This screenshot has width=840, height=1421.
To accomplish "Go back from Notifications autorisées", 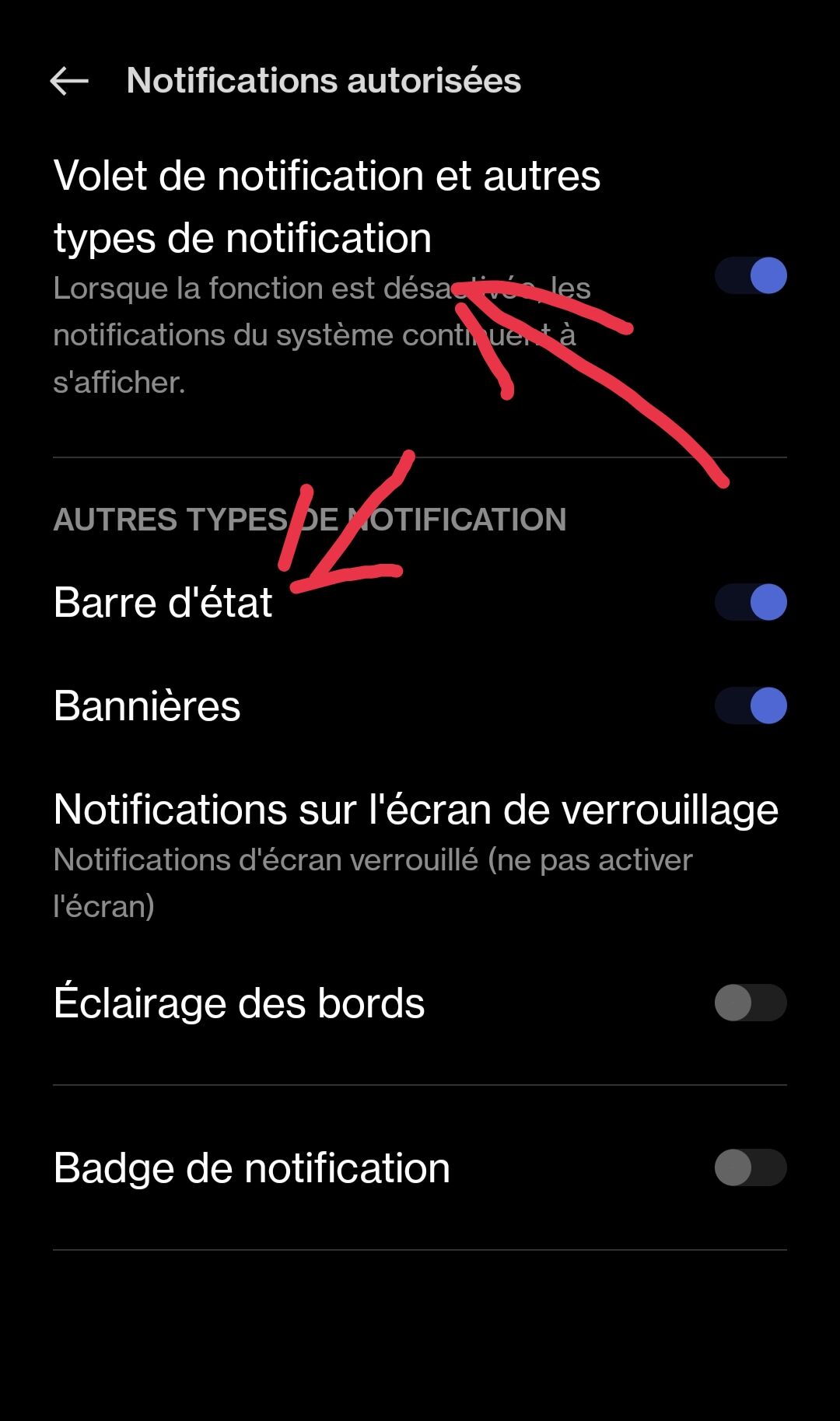I will [x=69, y=81].
